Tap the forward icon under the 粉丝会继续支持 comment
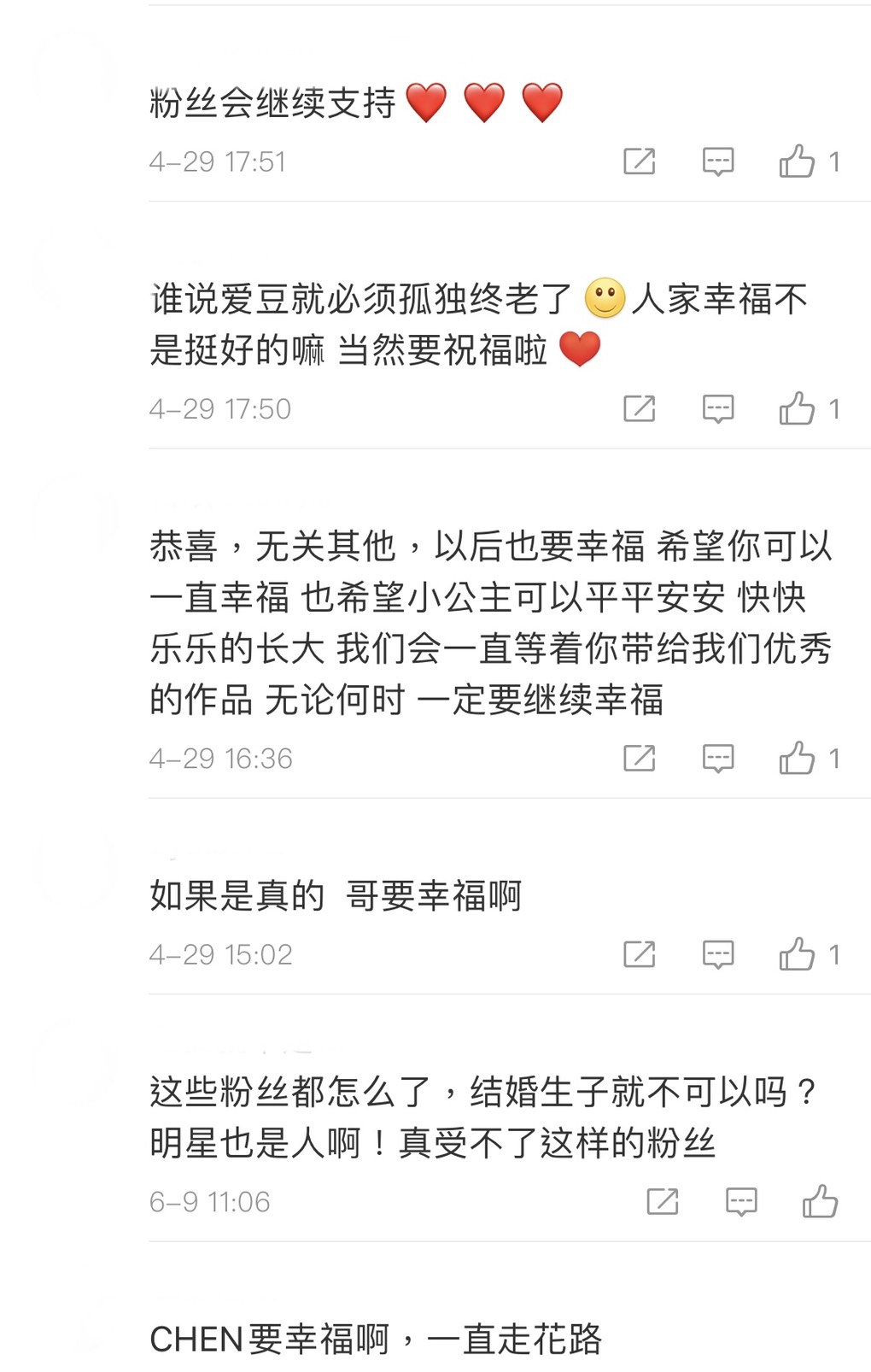 tap(640, 161)
